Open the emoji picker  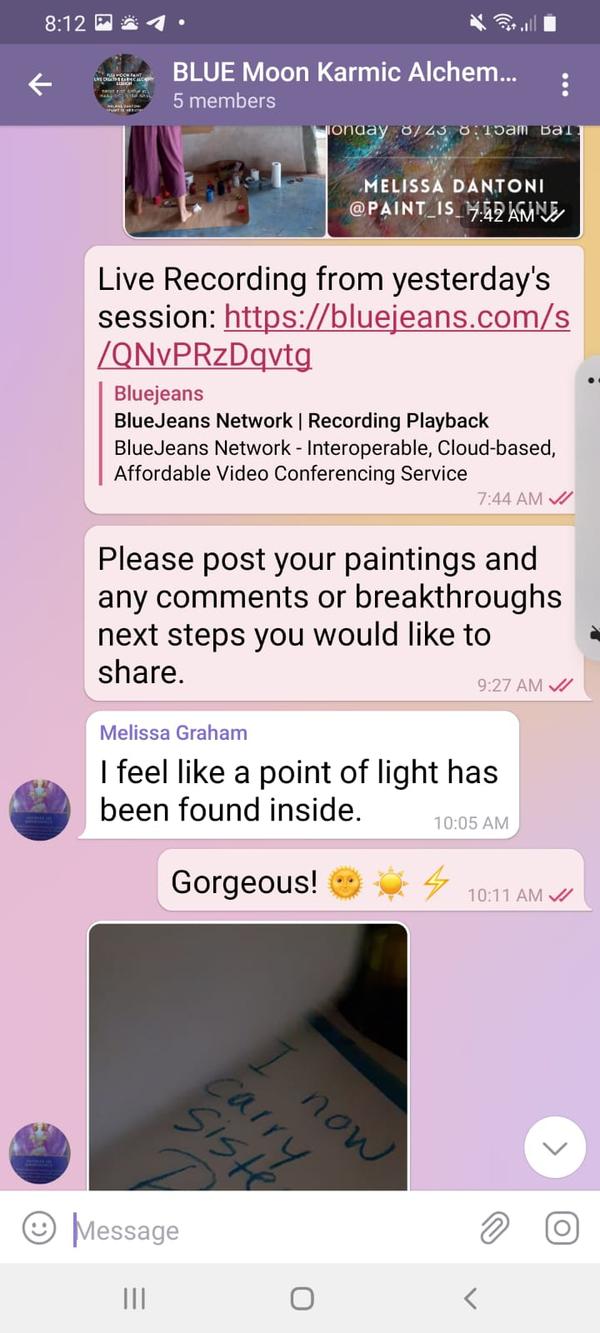39,1228
